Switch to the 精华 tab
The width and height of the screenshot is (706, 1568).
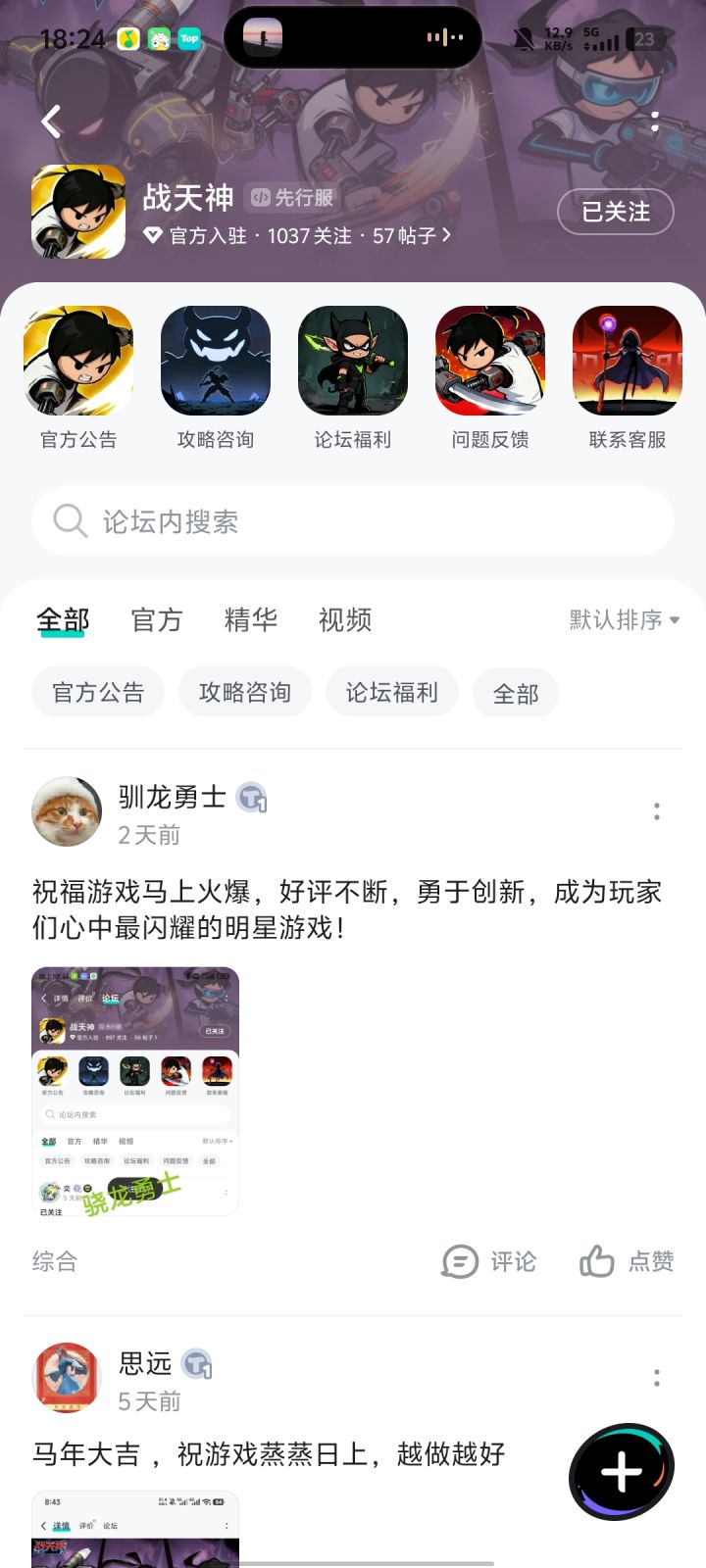[x=251, y=619]
